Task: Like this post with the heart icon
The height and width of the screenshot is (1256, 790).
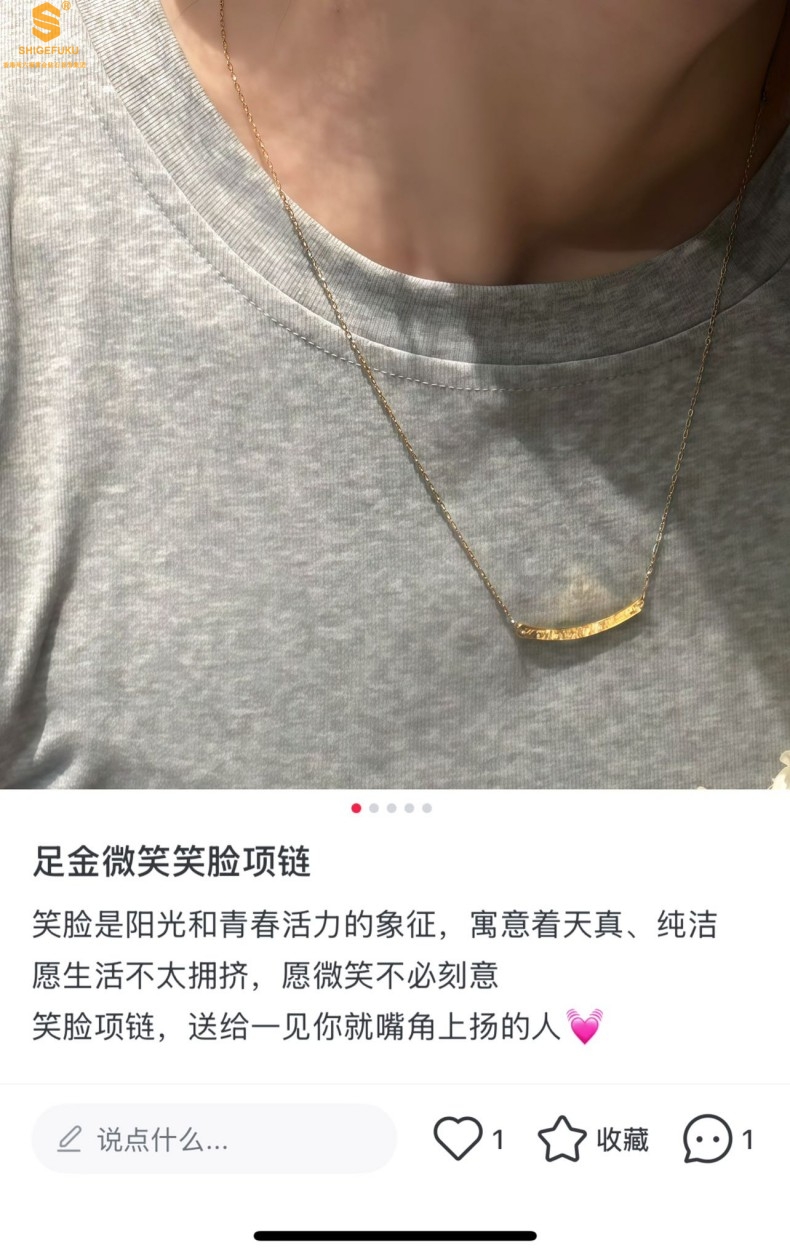Action: tap(458, 1139)
